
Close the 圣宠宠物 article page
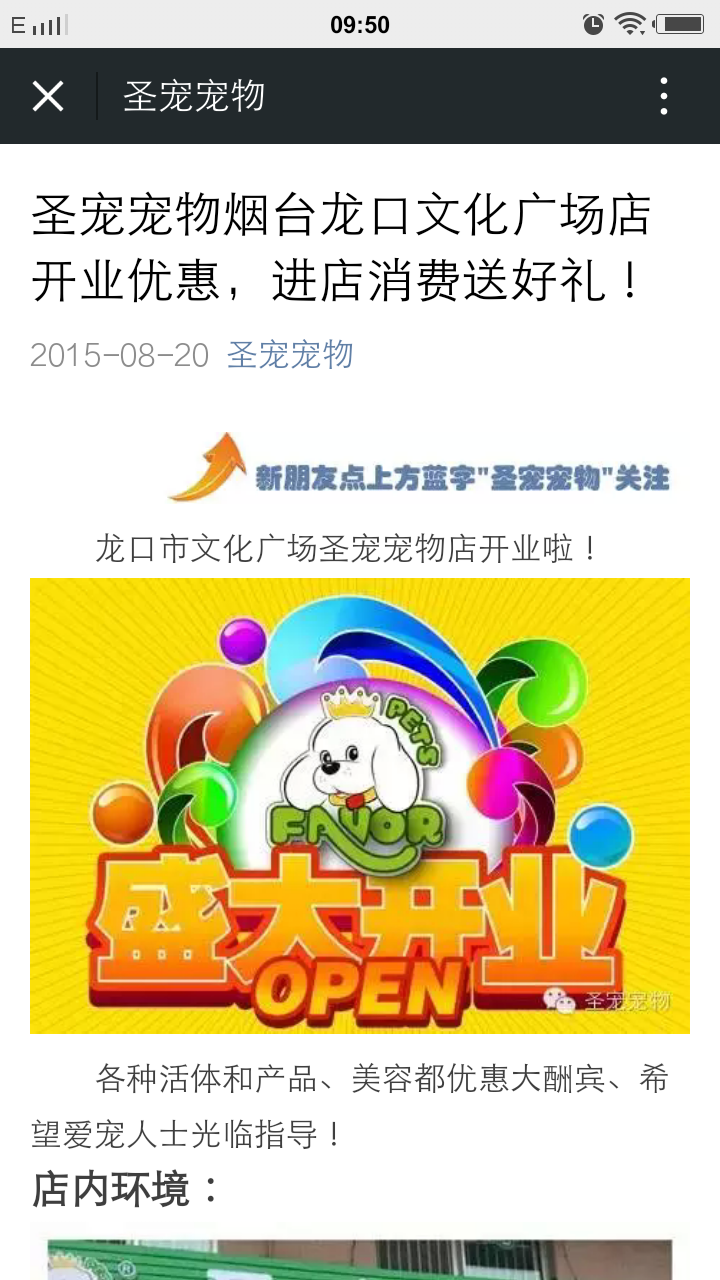click(48, 97)
